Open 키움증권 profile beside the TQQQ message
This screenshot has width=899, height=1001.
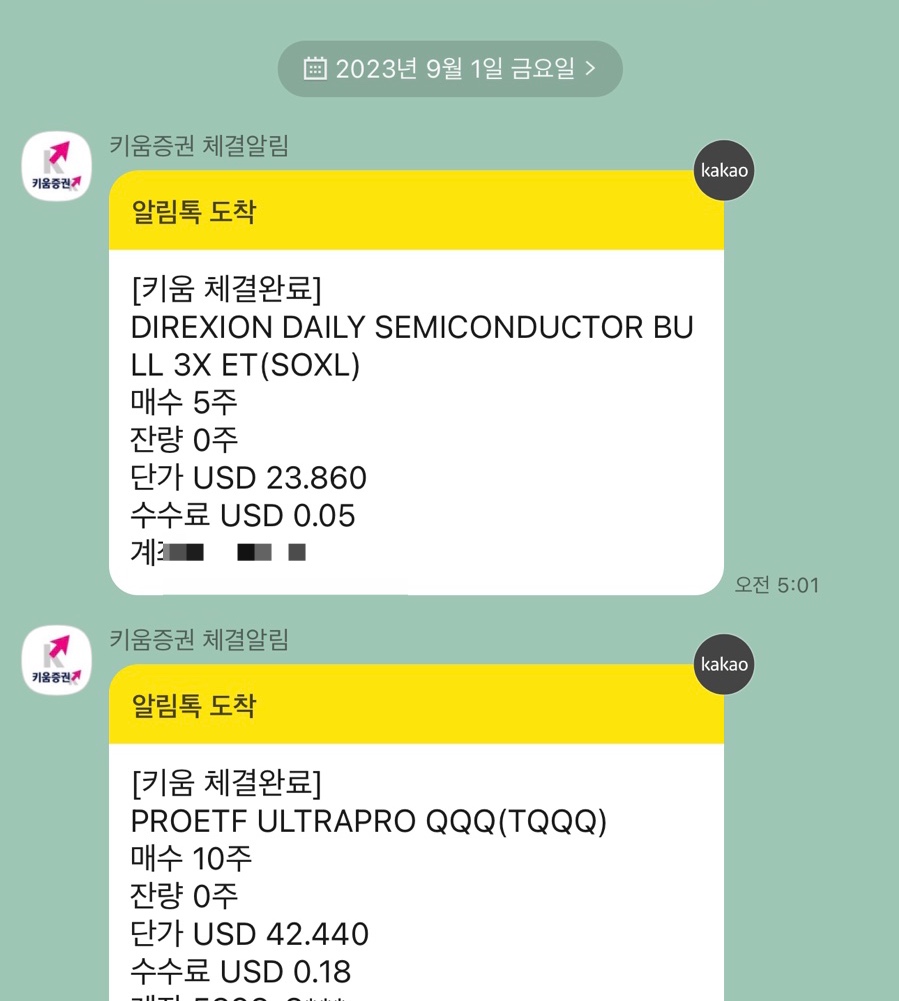pyautogui.click(x=57, y=660)
